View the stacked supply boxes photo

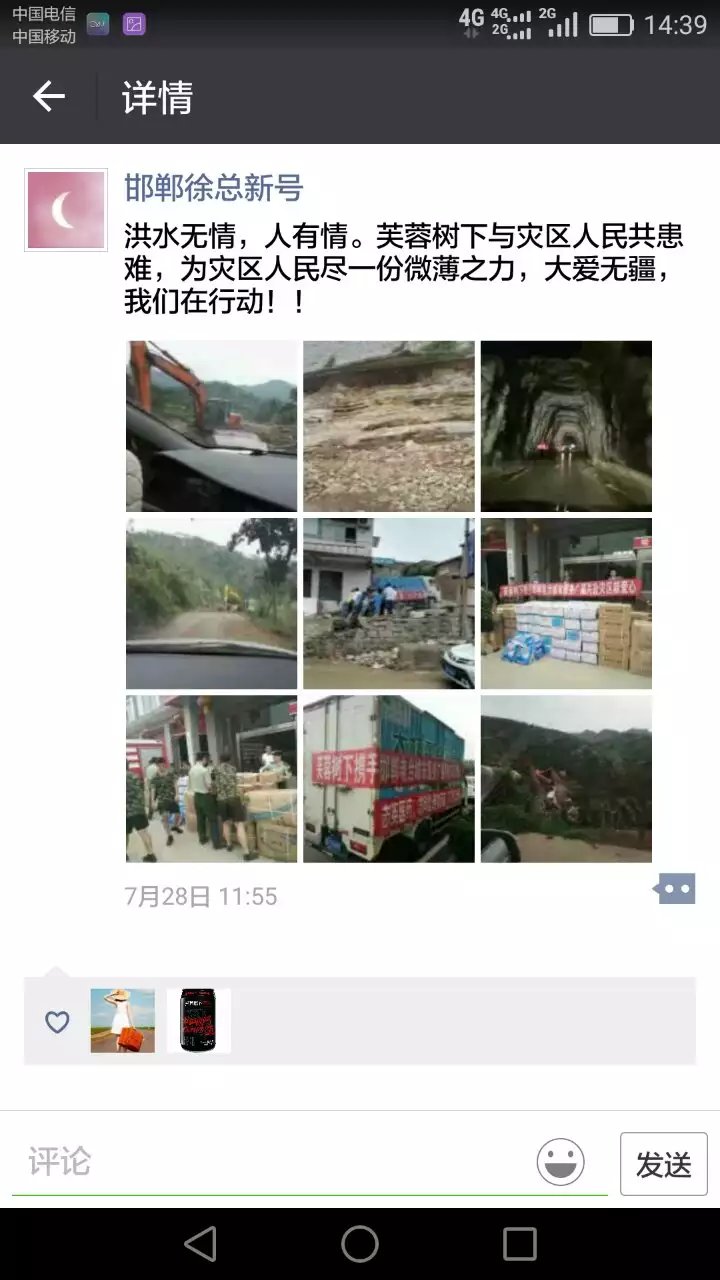pyautogui.click(x=566, y=603)
